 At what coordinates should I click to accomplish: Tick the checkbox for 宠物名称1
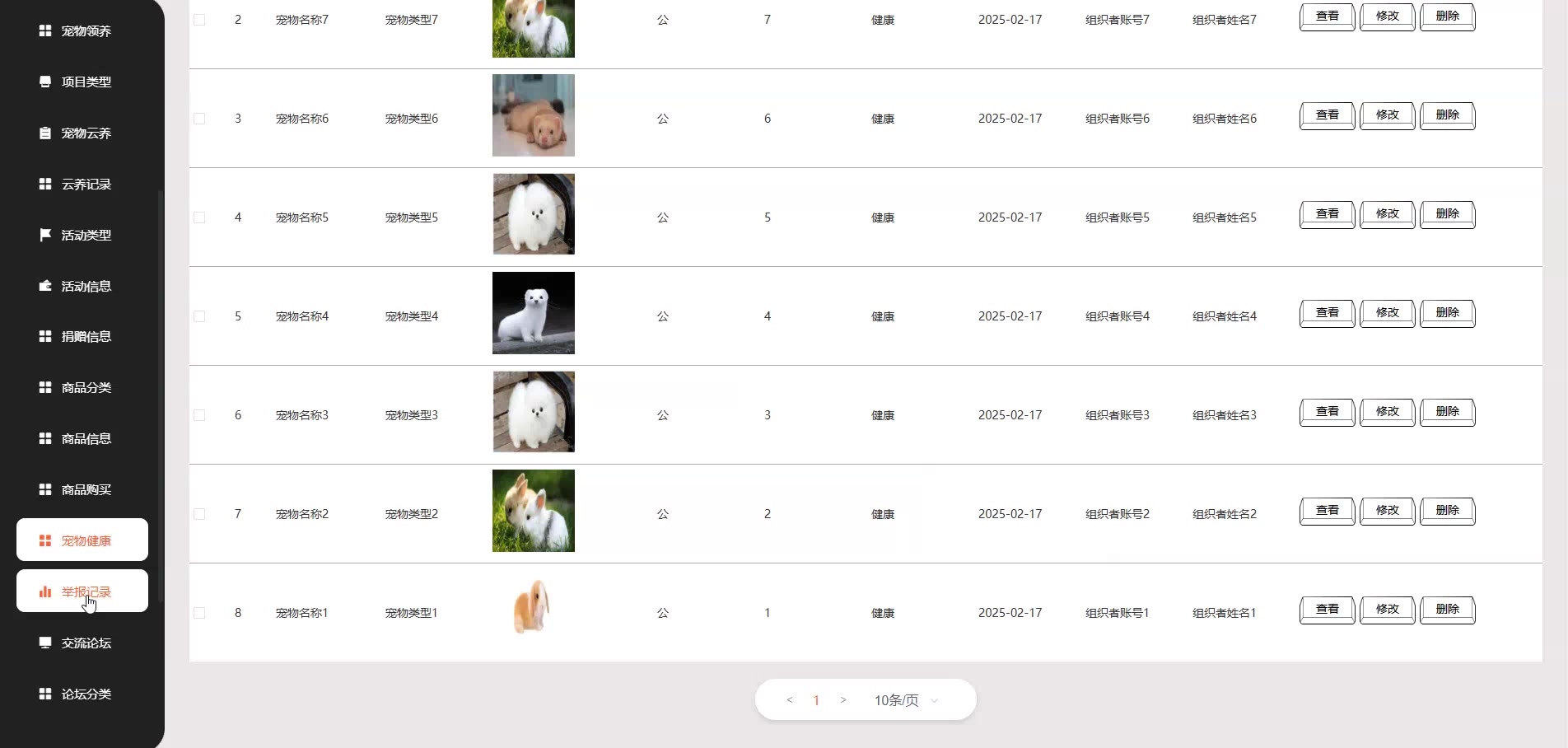click(x=199, y=613)
